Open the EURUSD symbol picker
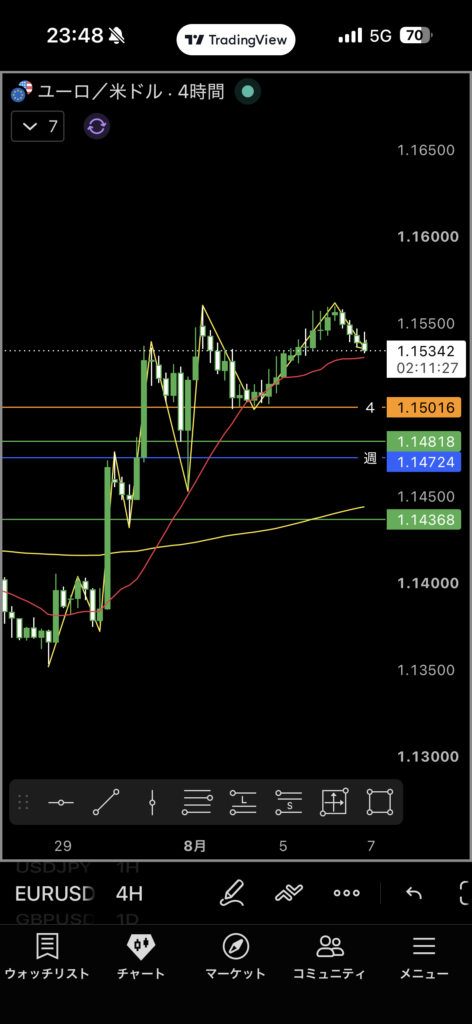Viewport: 472px width, 1024px height. click(x=55, y=893)
